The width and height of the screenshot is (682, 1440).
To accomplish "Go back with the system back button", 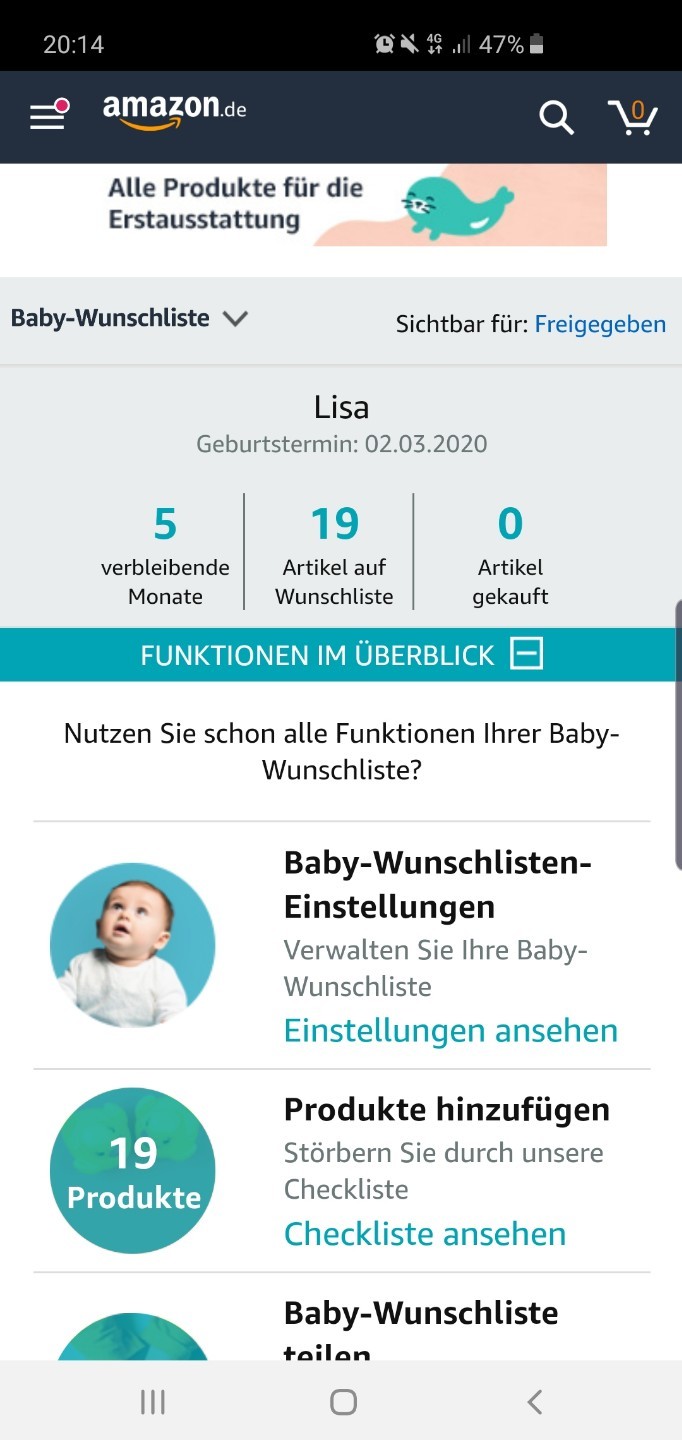I will [x=534, y=1402].
